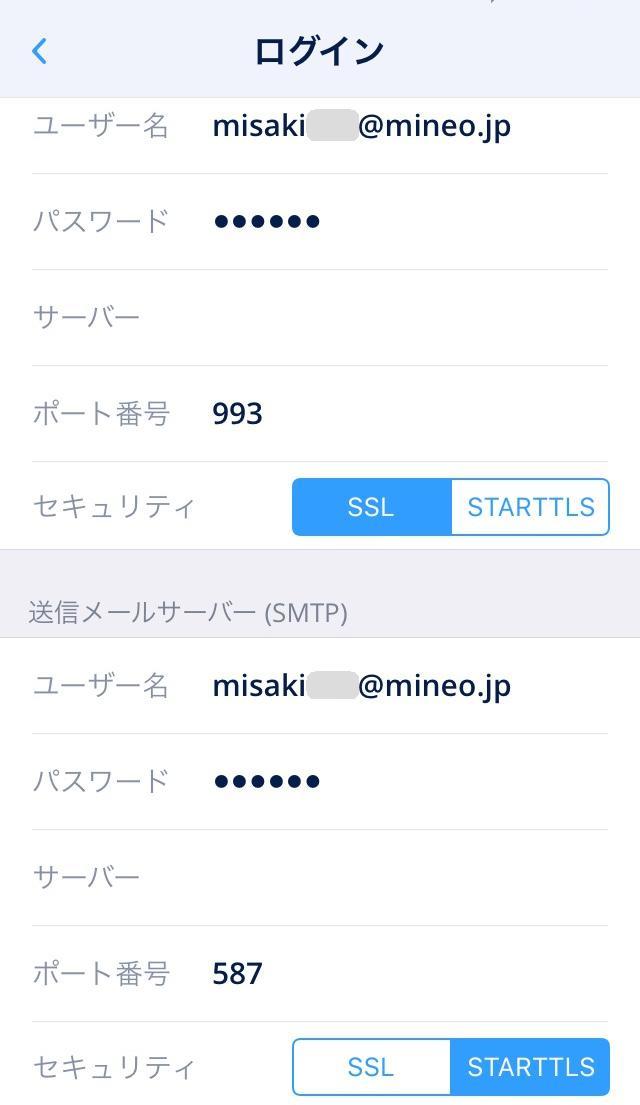Tap the empty SMTP サーバー field

coord(400,878)
